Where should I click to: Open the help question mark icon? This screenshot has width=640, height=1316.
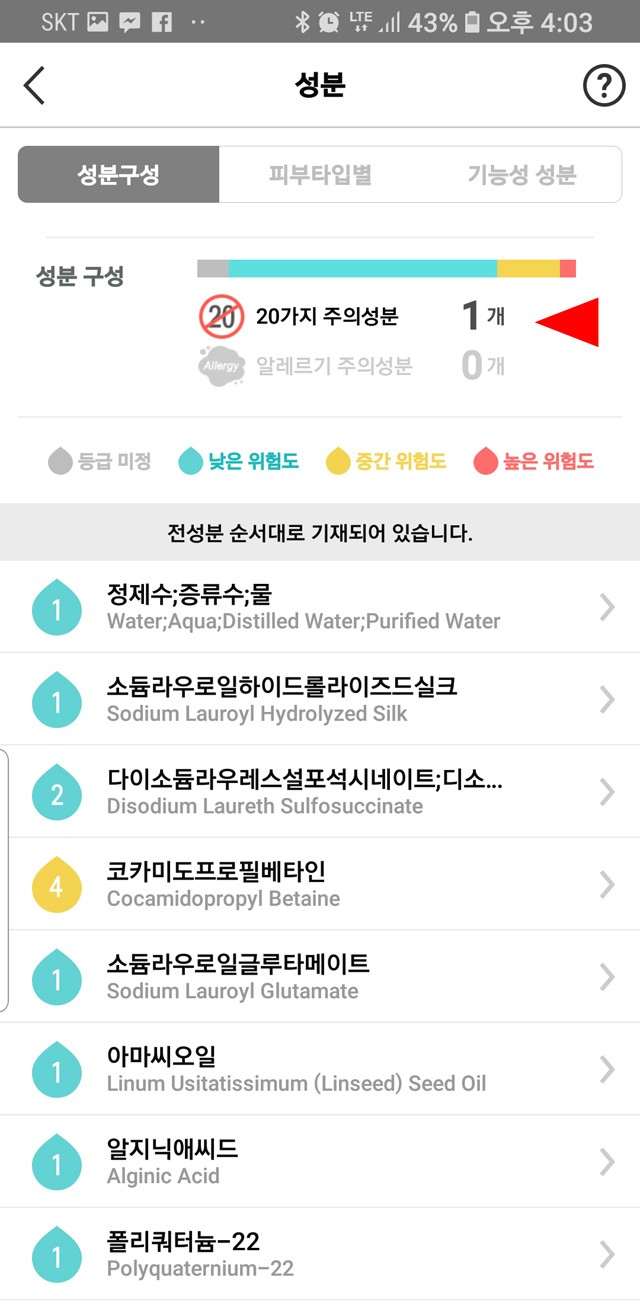tap(603, 87)
